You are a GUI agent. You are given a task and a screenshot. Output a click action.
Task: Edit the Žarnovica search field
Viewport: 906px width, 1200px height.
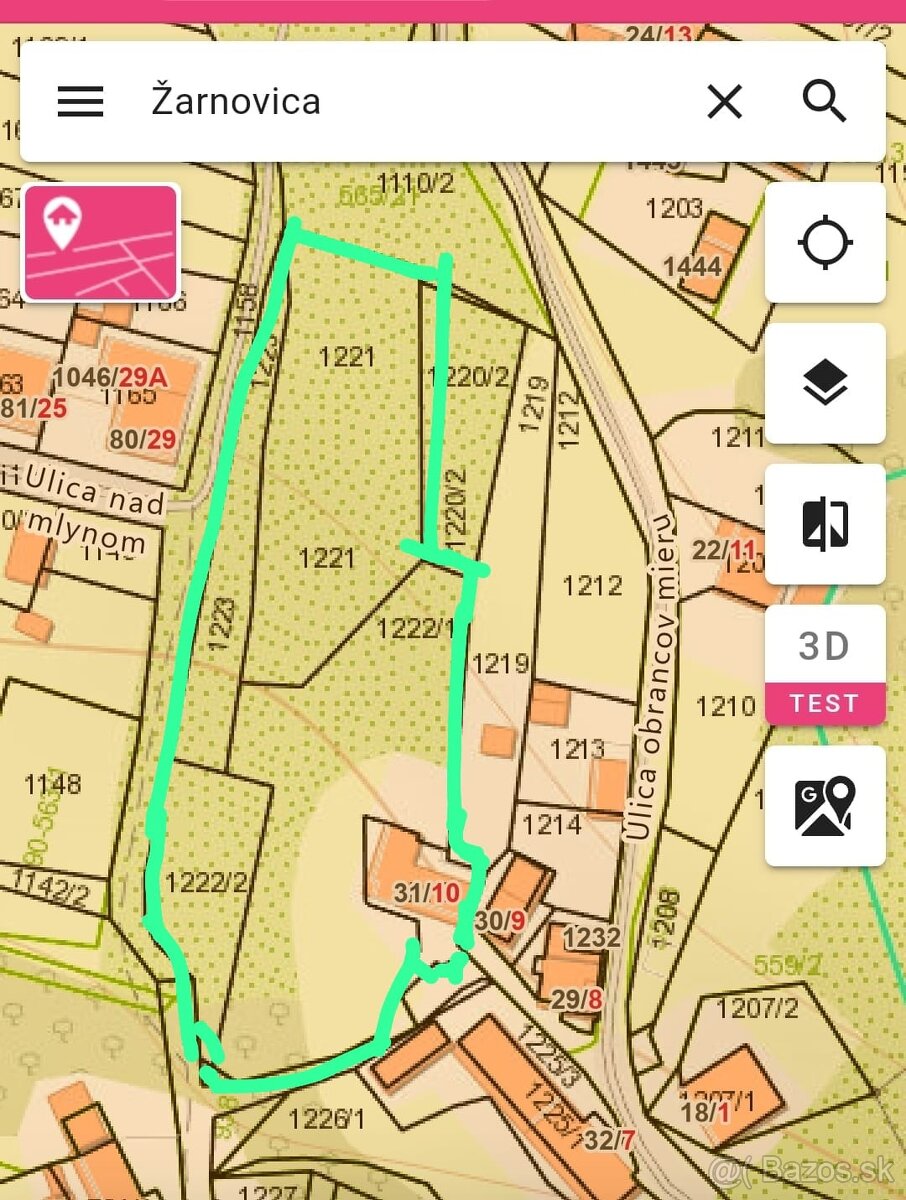pyautogui.click(x=400, y=101)
